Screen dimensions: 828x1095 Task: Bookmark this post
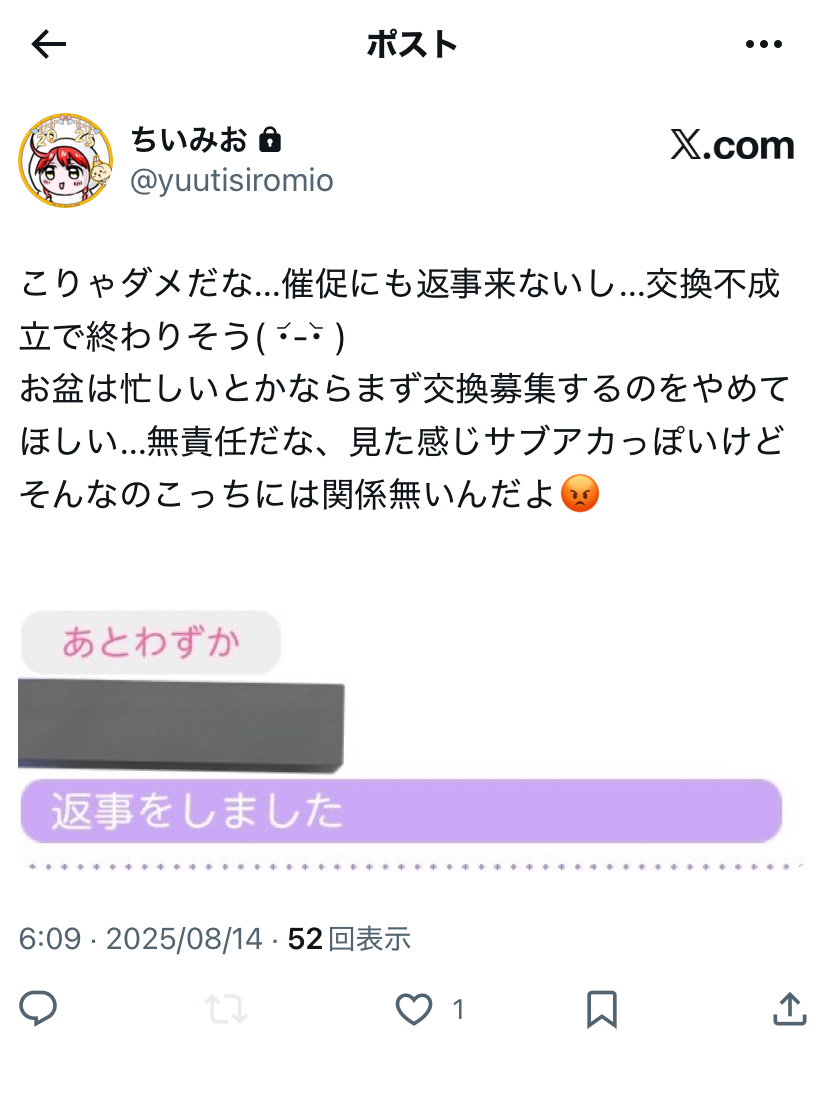point(601,1009)
